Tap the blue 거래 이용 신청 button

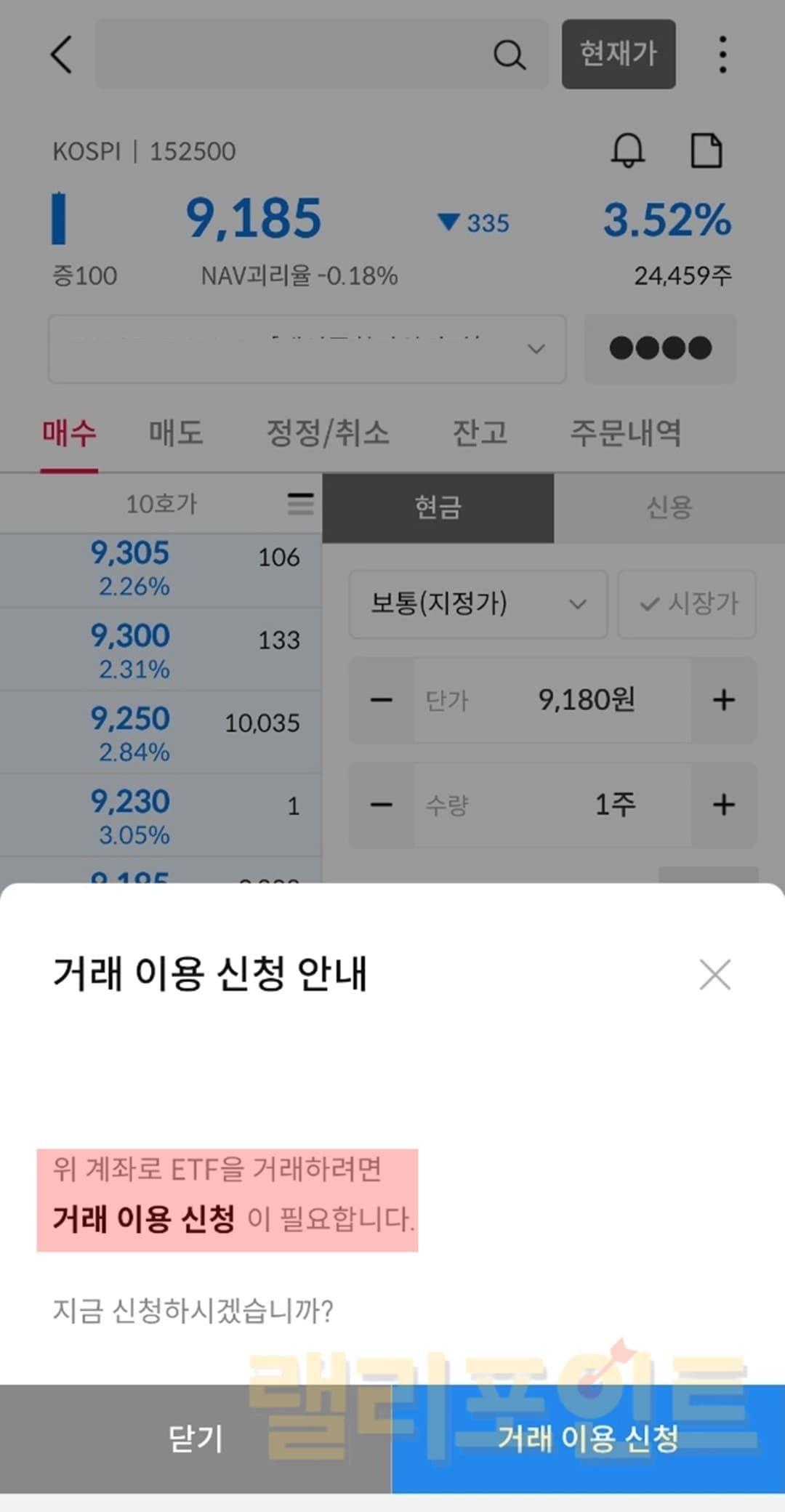[588, 1439]
